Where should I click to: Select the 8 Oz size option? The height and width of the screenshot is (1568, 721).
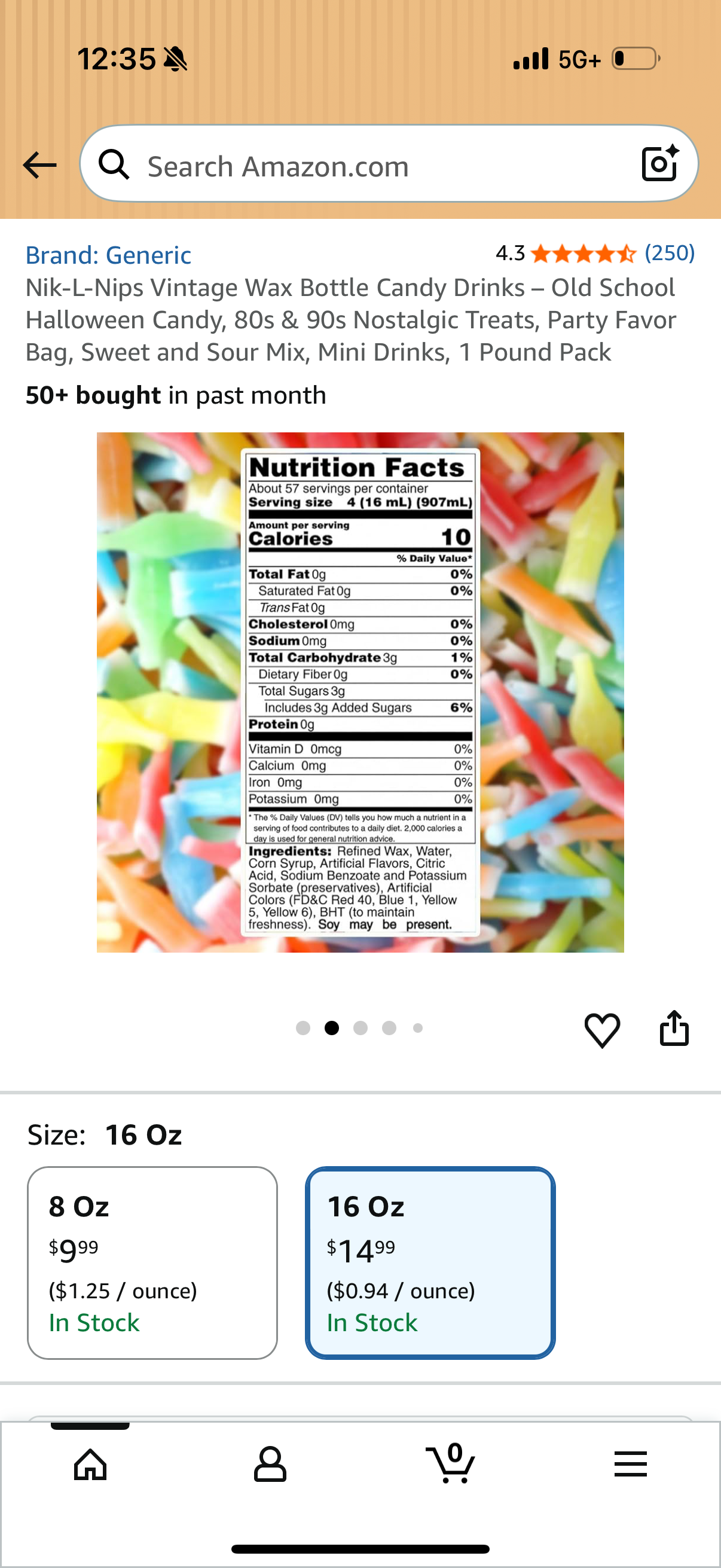point(152,1262)
